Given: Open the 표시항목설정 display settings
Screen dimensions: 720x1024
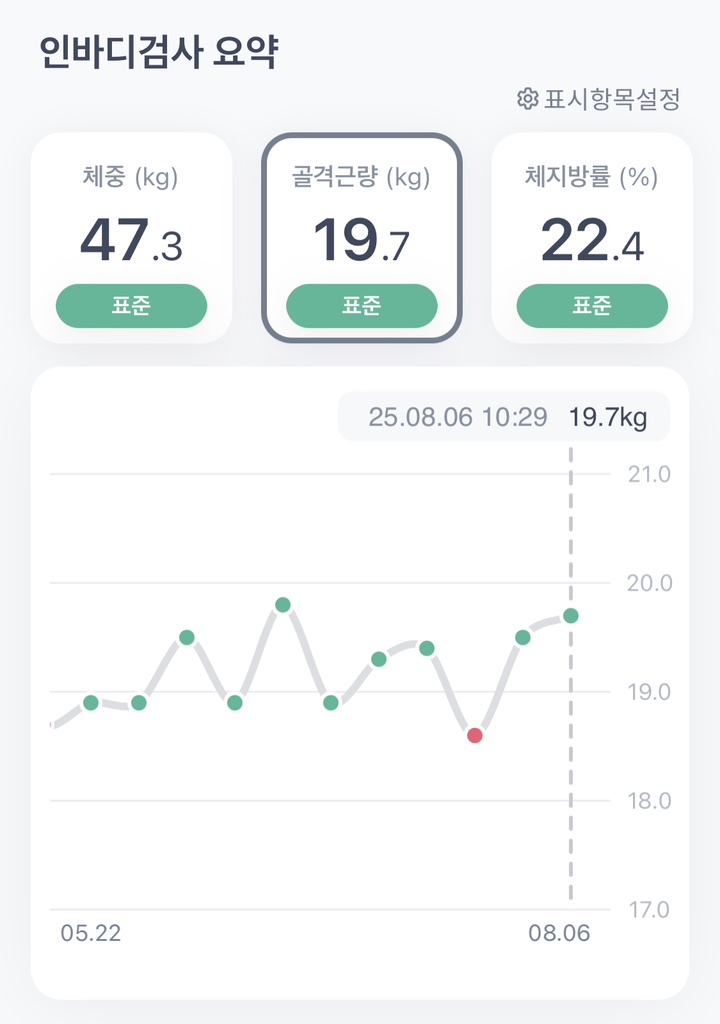Looking at the screenshot, I should point(599,99).
